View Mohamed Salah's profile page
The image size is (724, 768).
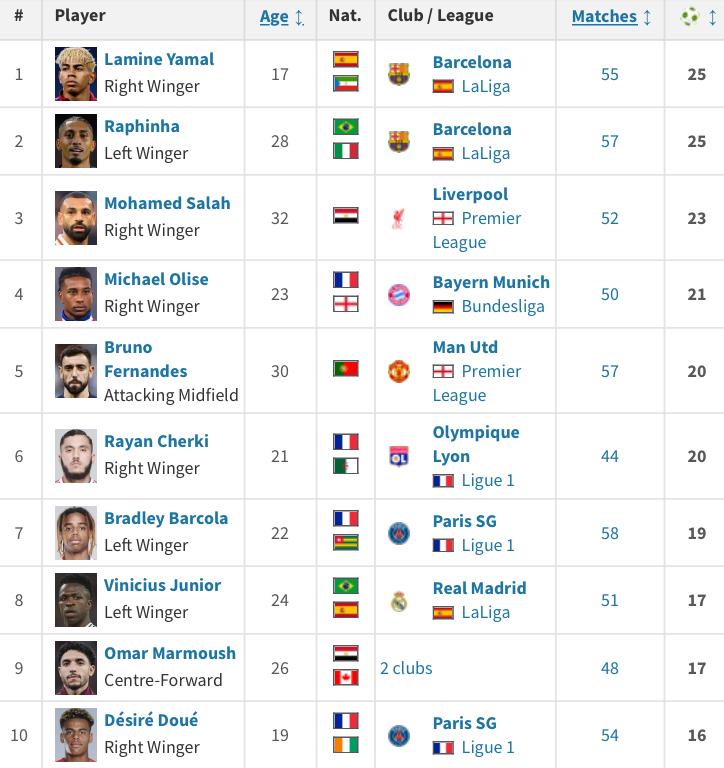click(167, 203)
